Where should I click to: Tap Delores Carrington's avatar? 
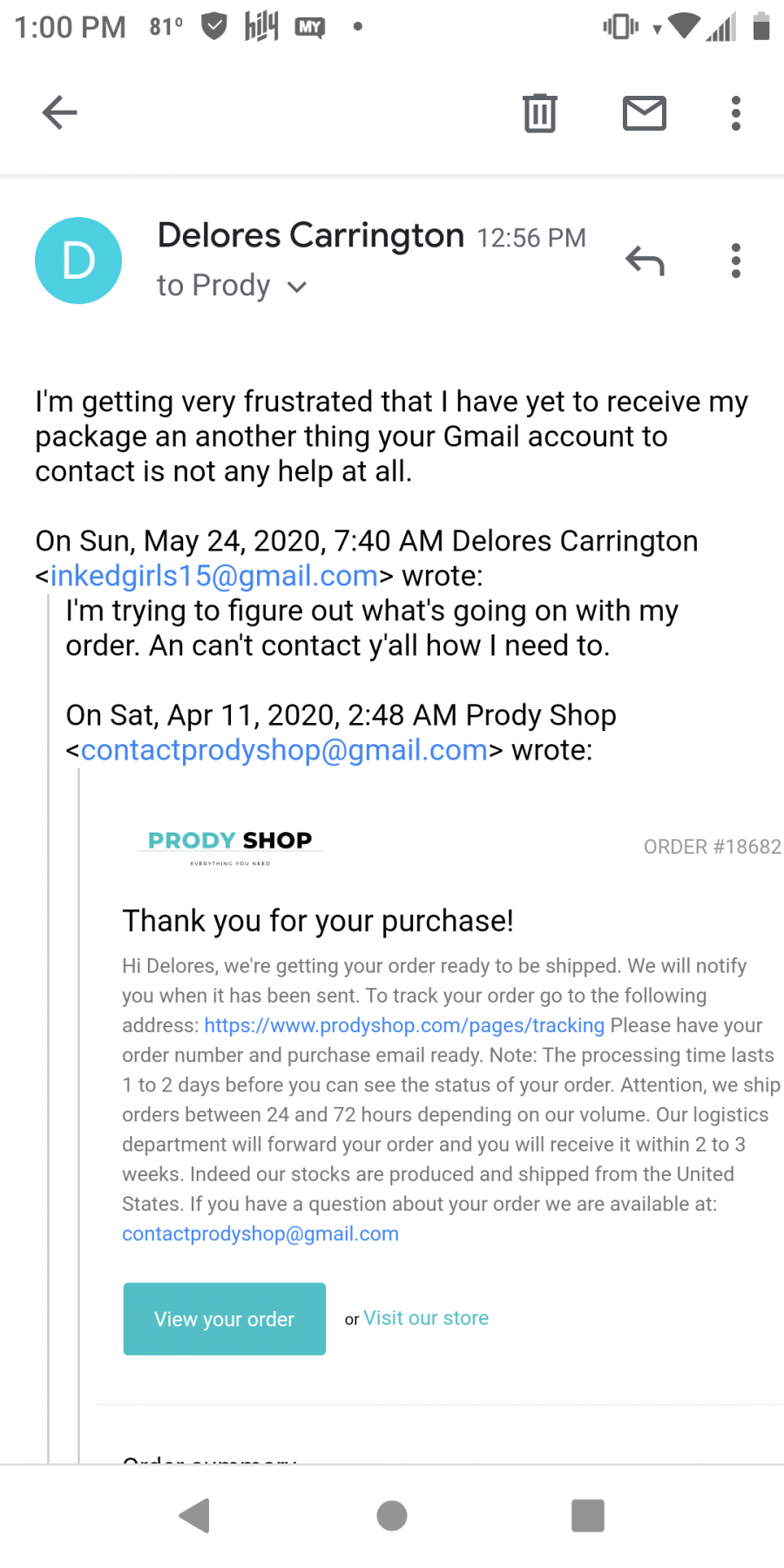click(78, 260)
